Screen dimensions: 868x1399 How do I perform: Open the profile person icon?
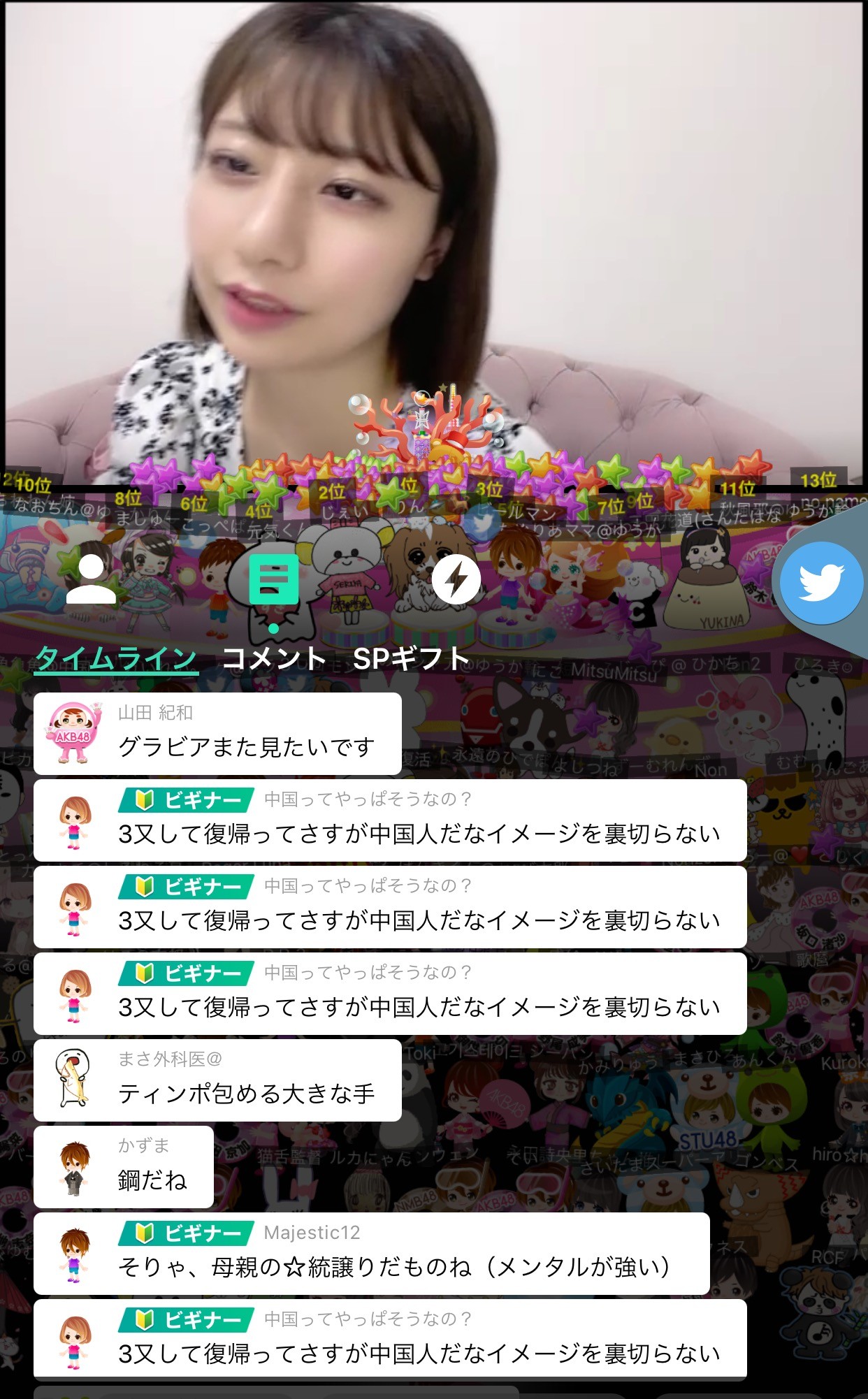[x=91, y=579]
